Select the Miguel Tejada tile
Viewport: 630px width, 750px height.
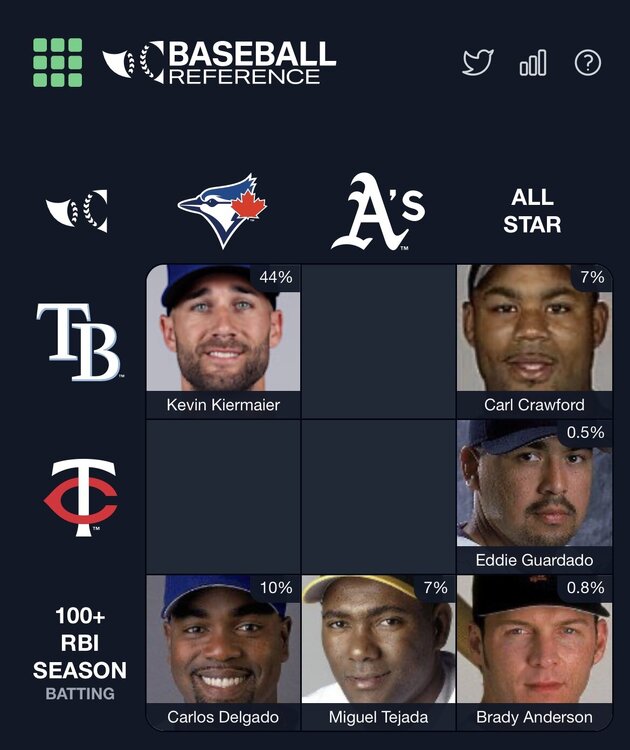pos(379,652)
